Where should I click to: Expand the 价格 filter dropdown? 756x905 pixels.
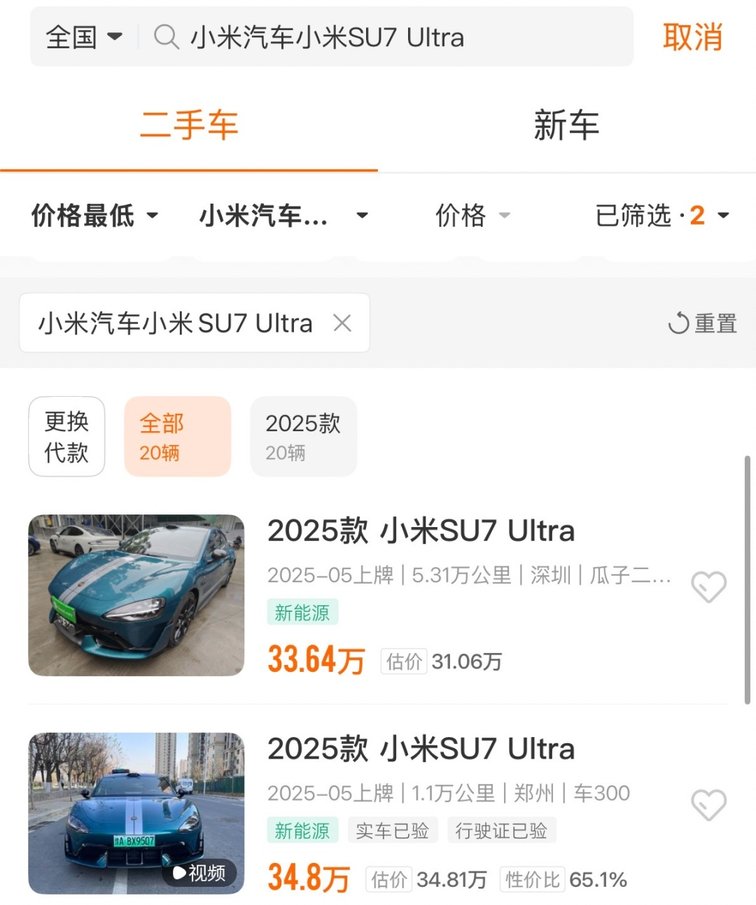pos(473,215)
